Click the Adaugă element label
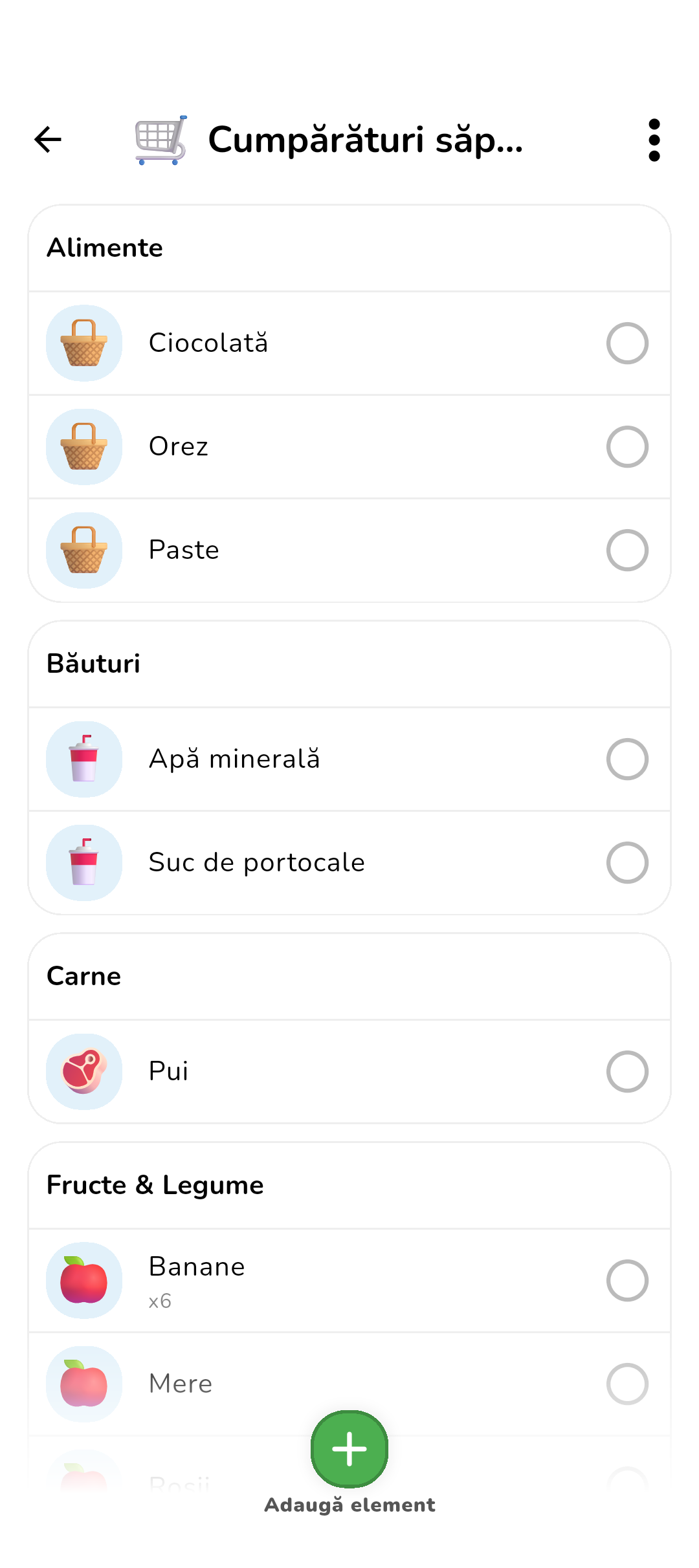 (x=350, y=1505)
